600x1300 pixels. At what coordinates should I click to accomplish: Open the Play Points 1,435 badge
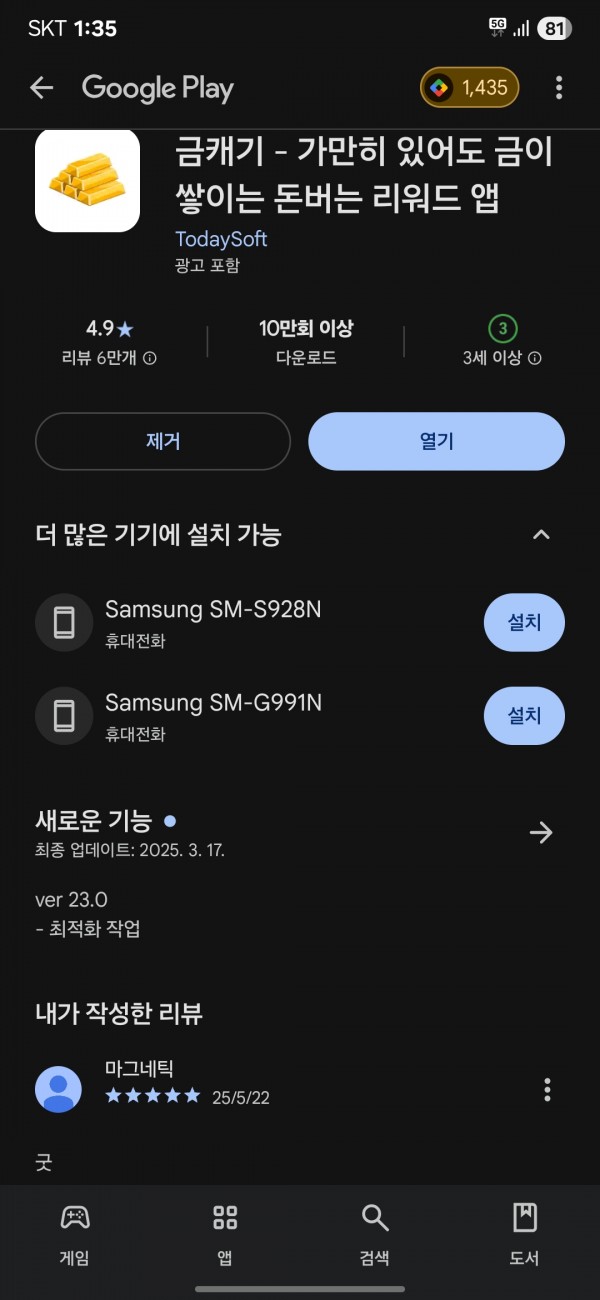click(470, 88)
